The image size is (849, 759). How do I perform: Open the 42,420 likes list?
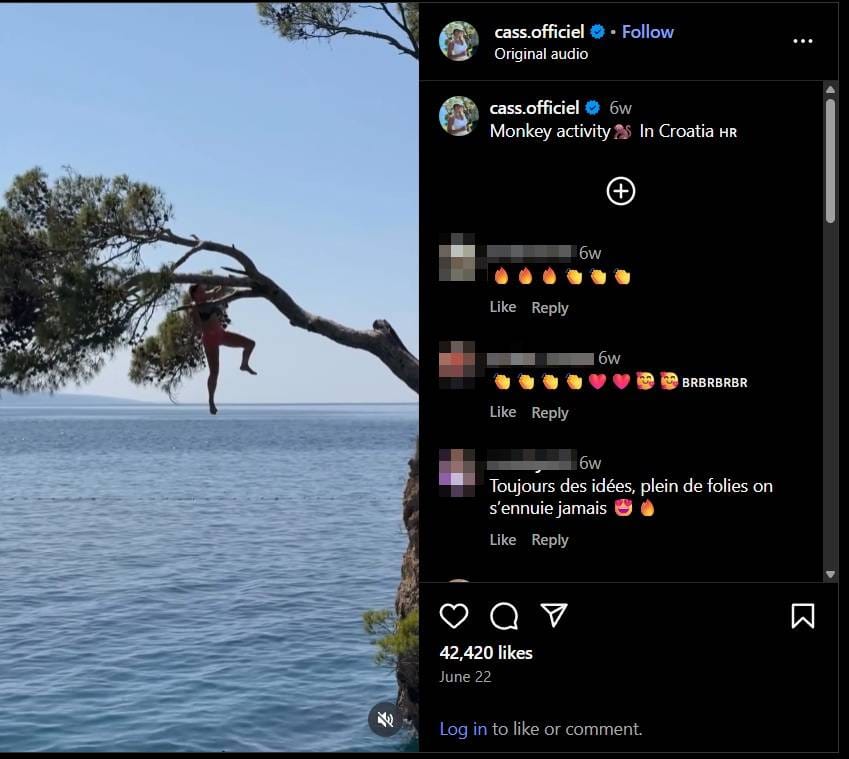click(486, 653)
